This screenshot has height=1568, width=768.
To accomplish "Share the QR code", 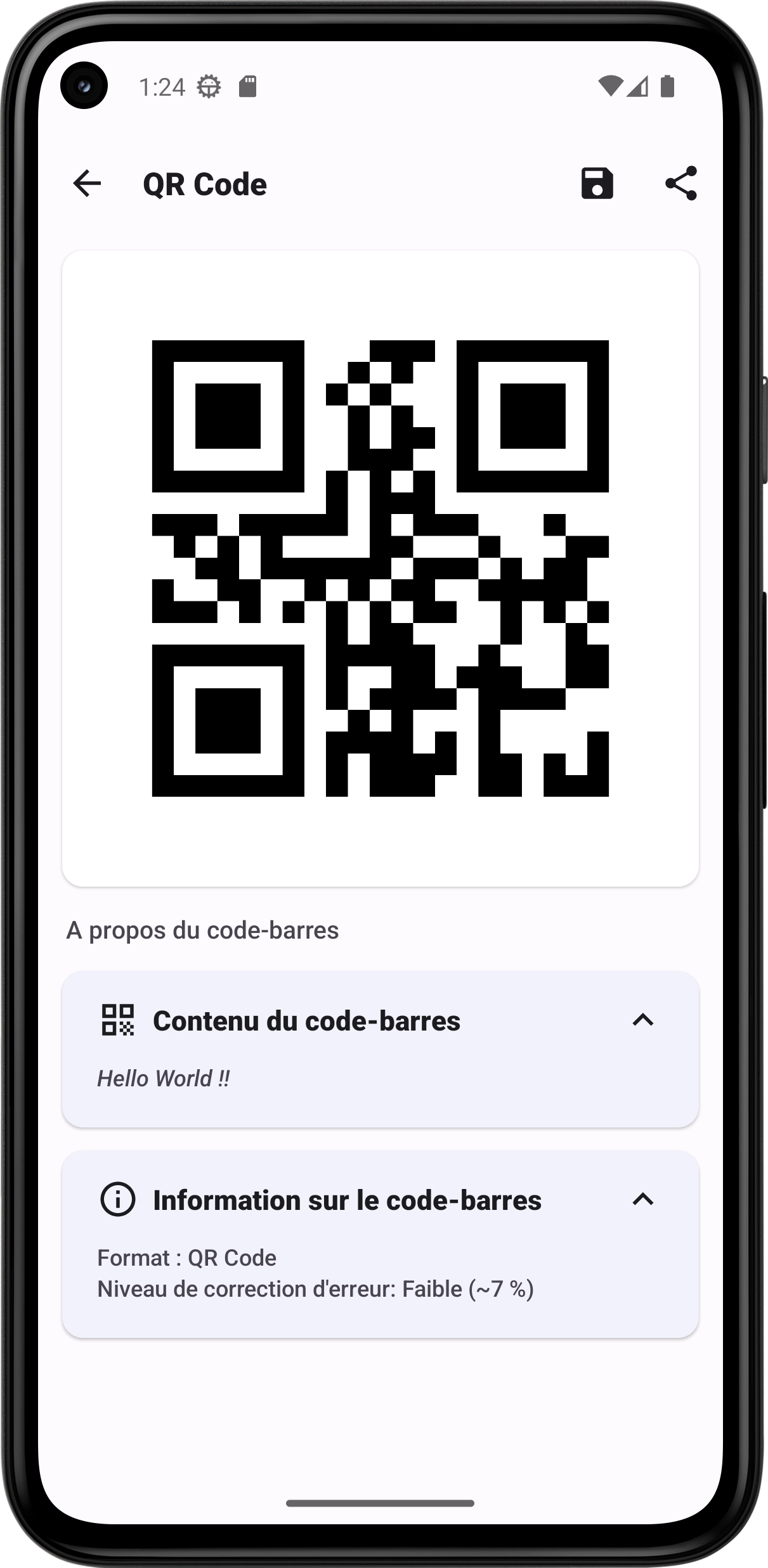I will (680, 184).
